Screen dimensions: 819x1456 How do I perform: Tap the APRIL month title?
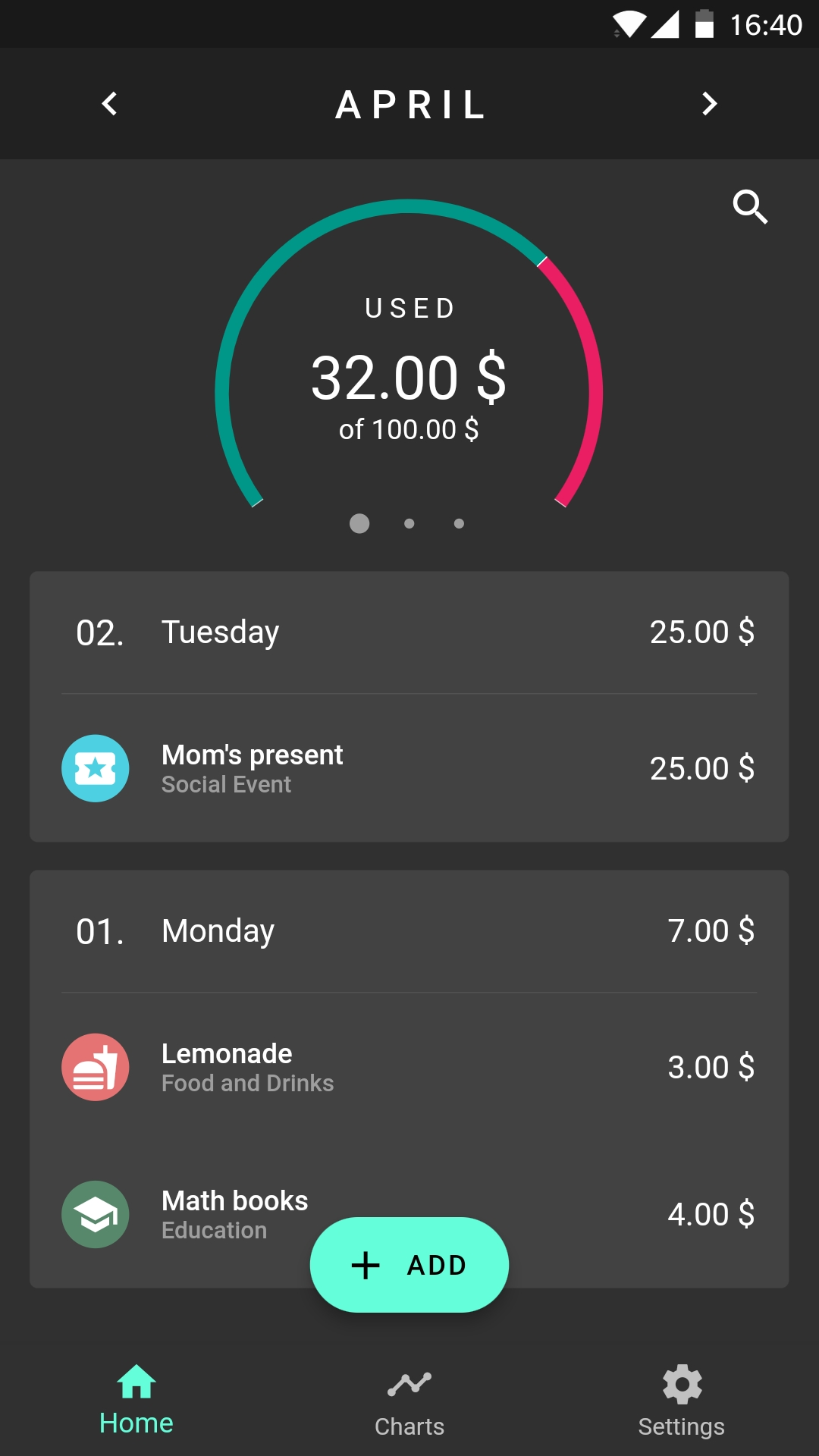(409, 104)
